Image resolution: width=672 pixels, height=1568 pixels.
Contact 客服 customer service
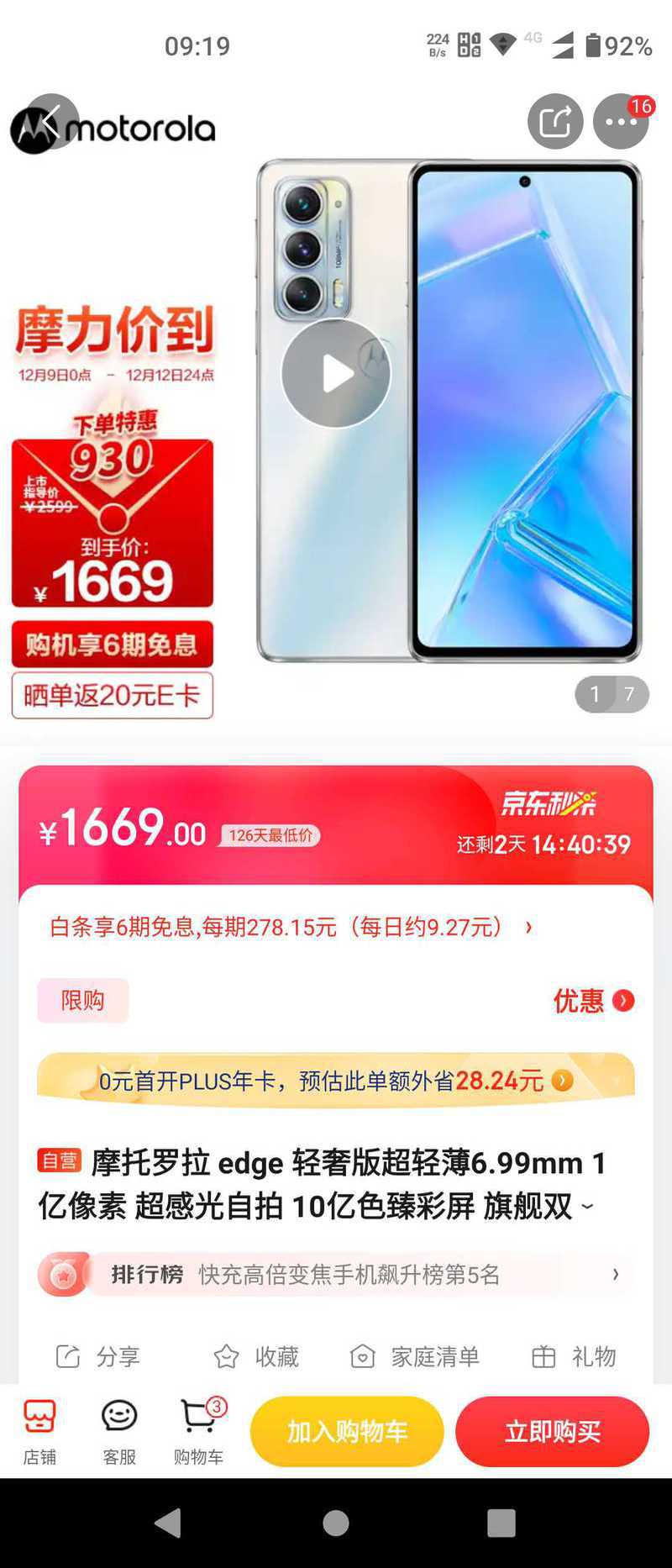coord(119,1432)
